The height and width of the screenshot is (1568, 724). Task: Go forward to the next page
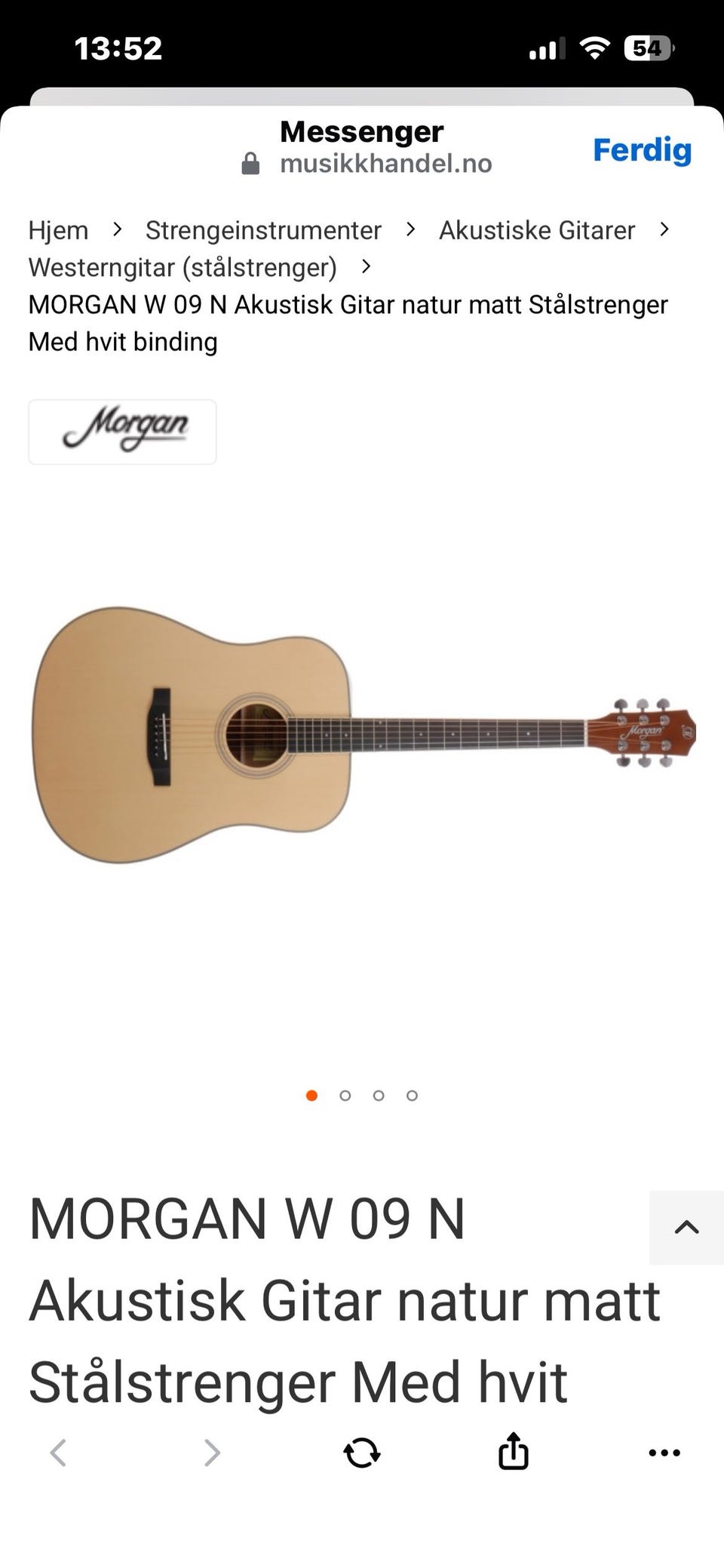[x=212, y=1452]
